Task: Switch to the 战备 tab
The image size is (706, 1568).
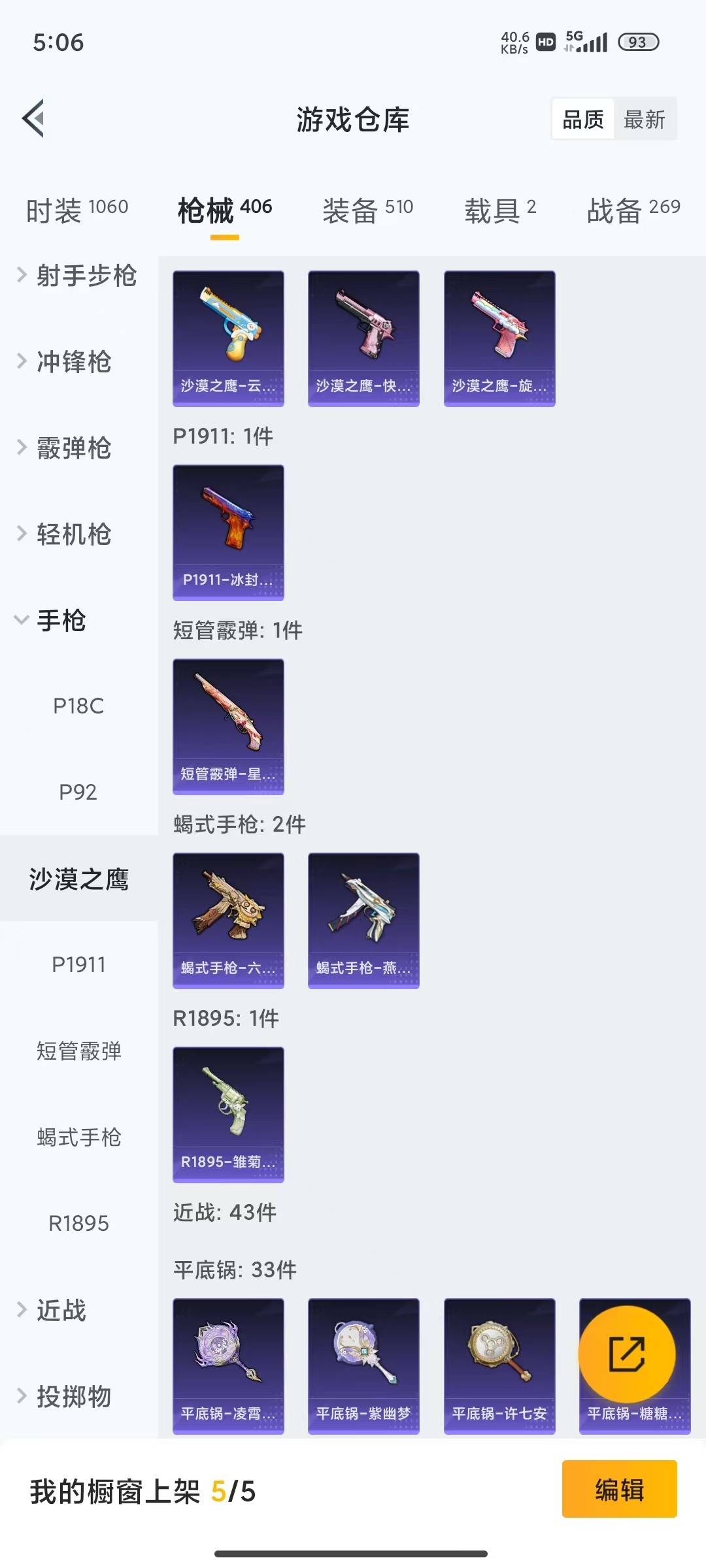Action: point(631,208)
